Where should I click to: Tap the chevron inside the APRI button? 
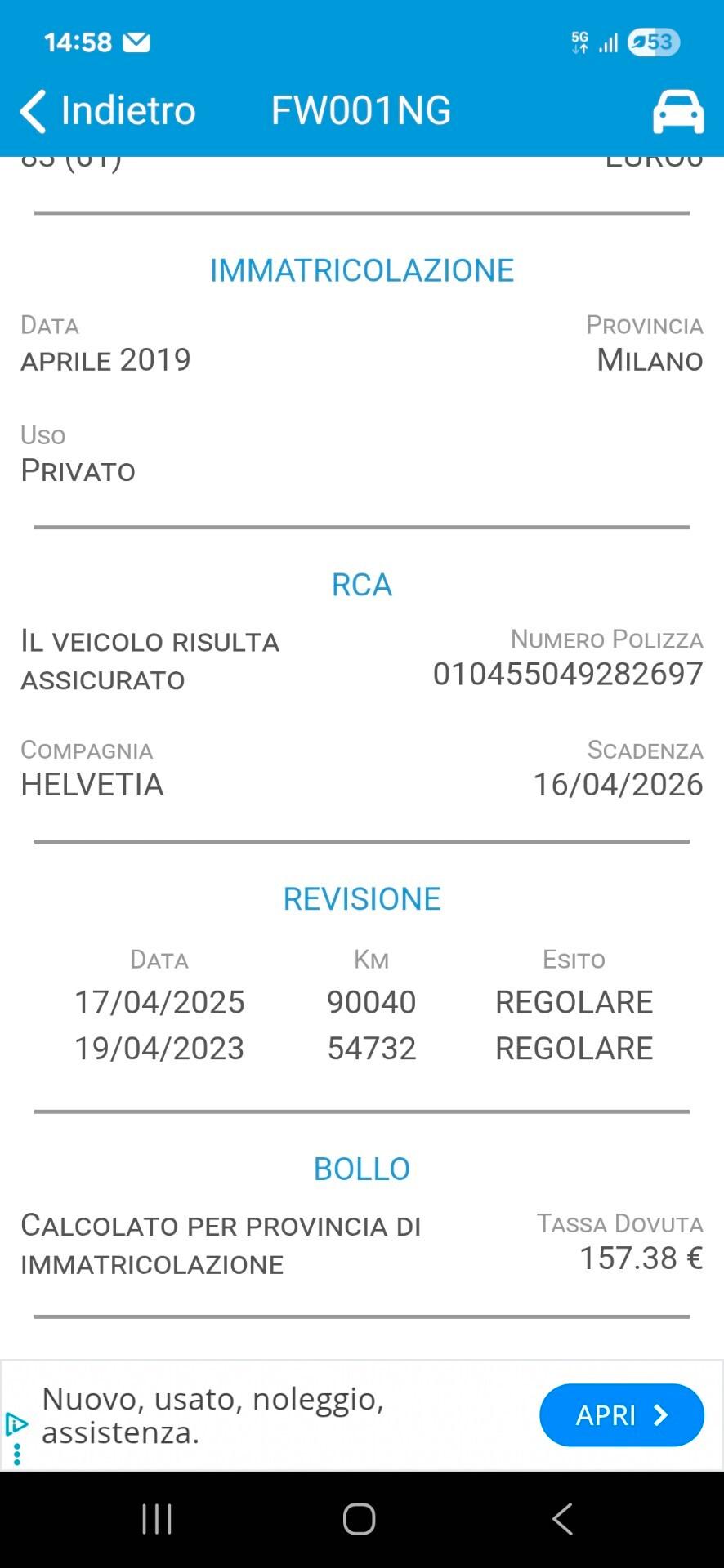659,1415
